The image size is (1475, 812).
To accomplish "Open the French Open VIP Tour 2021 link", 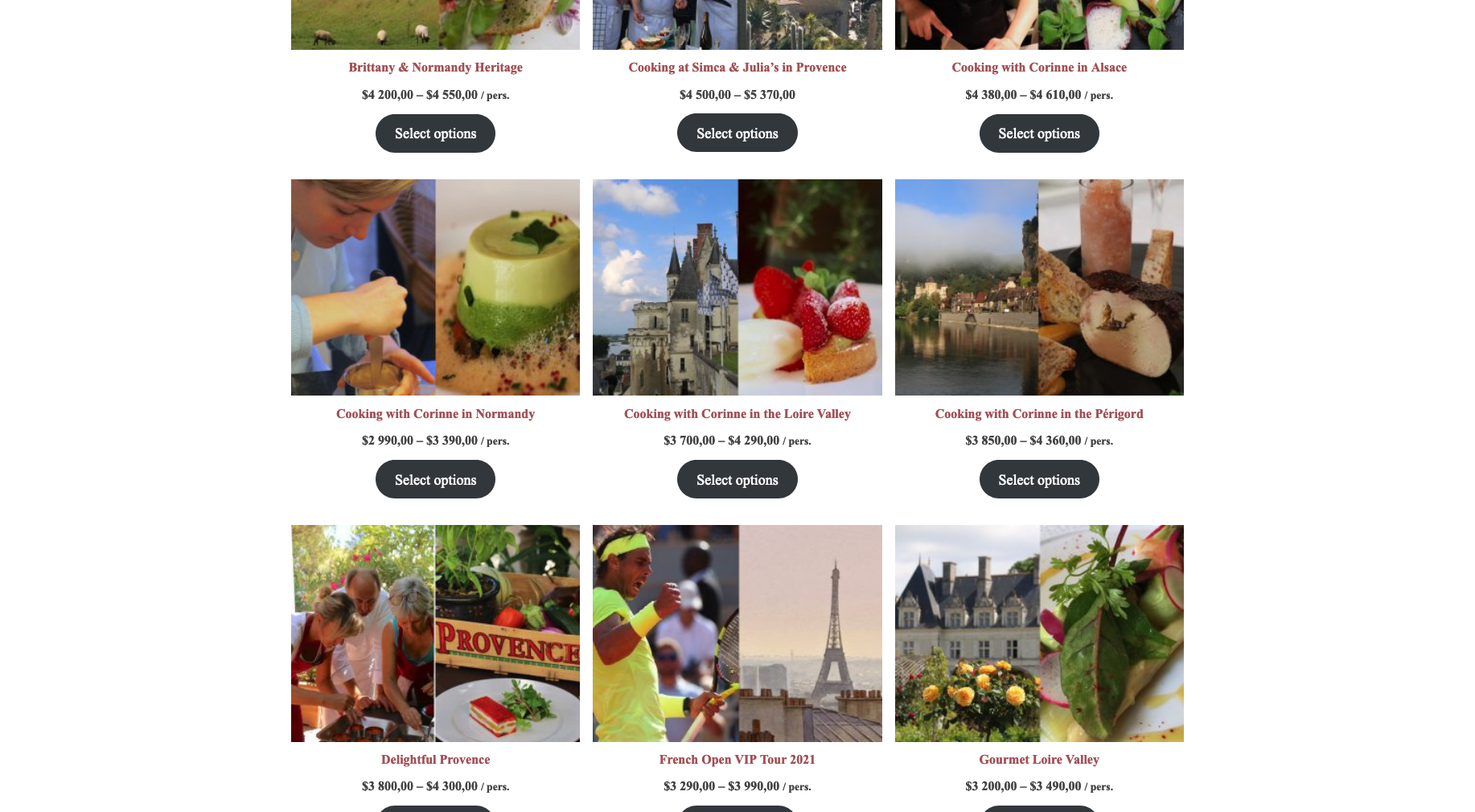I will pyautogui.click(x=737, y=760).
